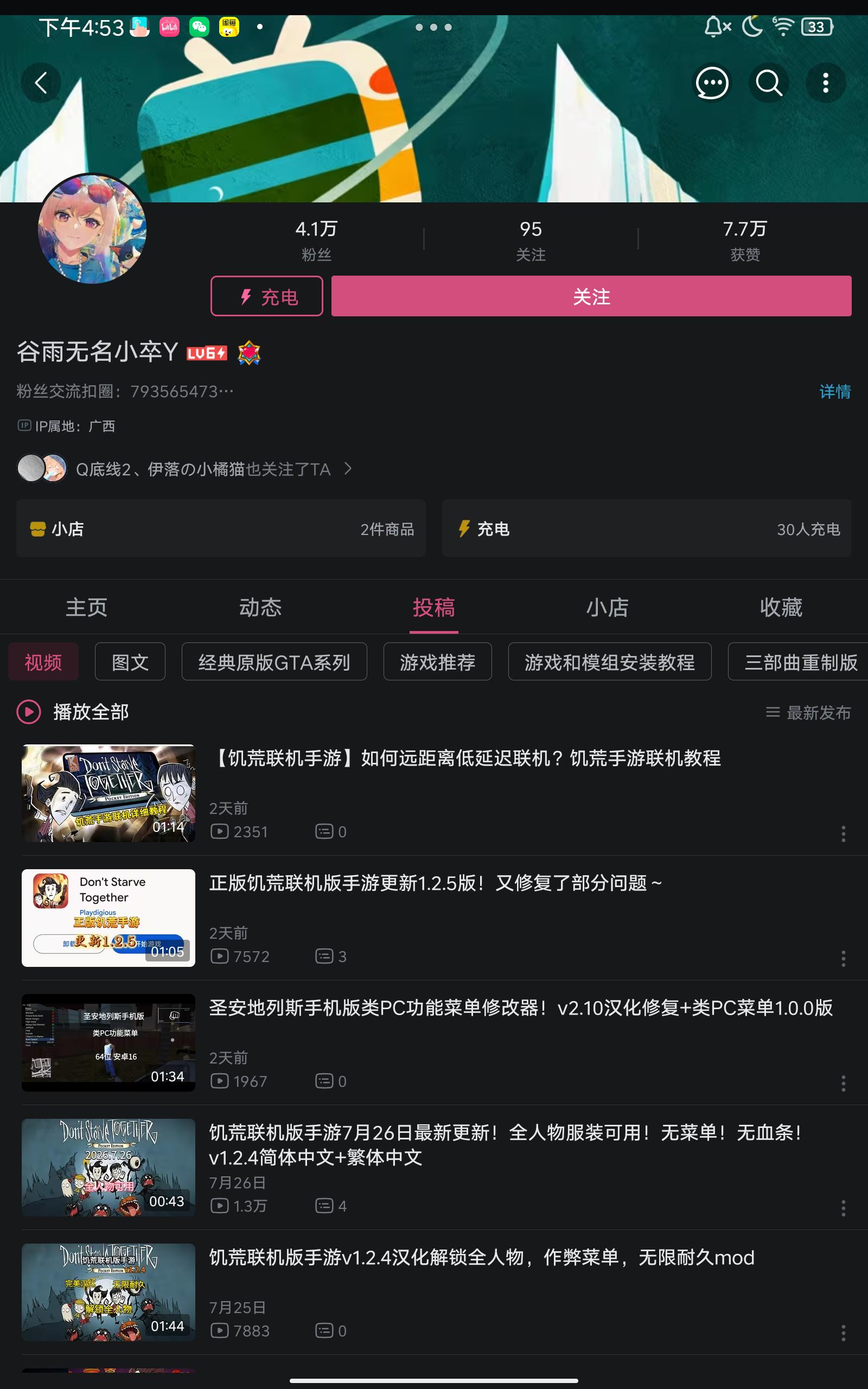Open the 小店 card with 2件商品

(221, 528)
